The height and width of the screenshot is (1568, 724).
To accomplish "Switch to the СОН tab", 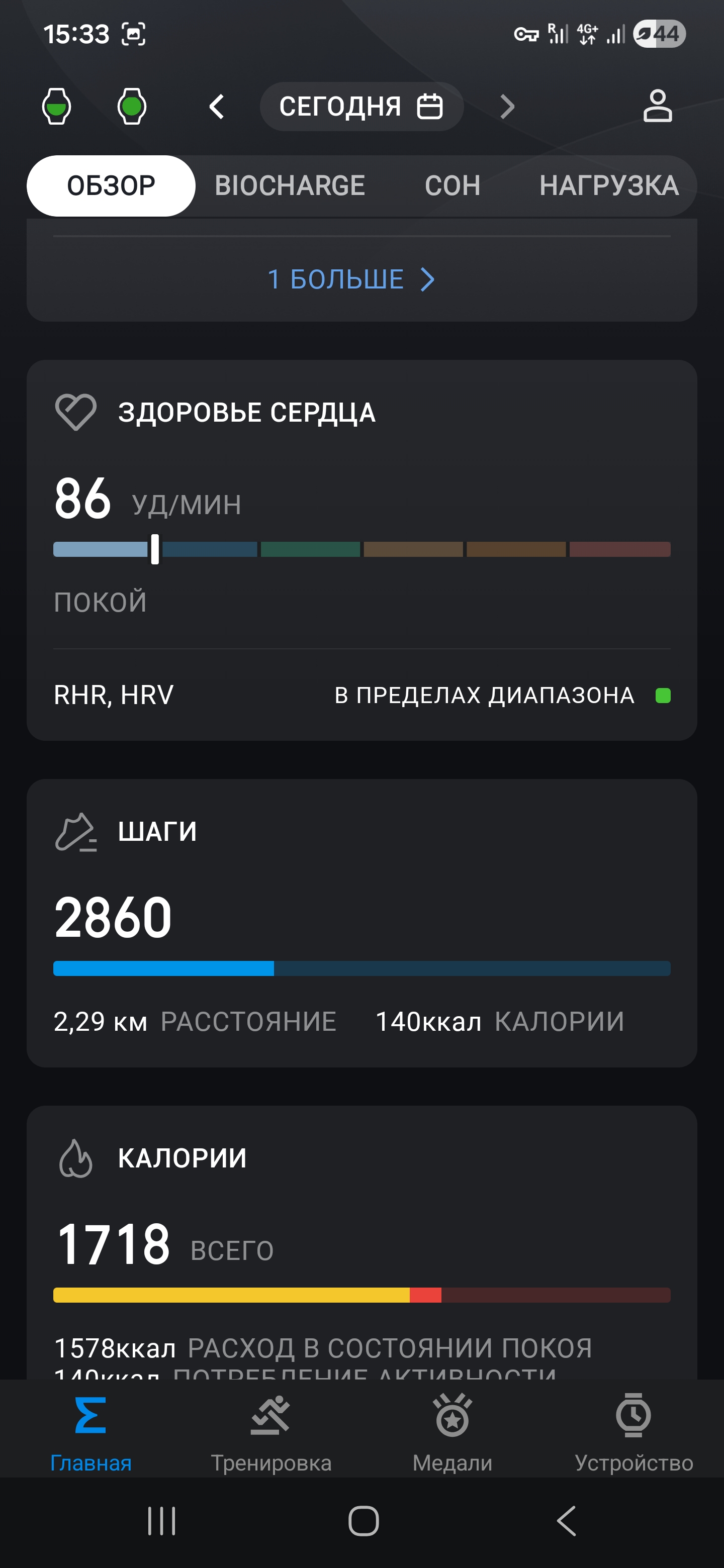I will [x=452, y=185].
